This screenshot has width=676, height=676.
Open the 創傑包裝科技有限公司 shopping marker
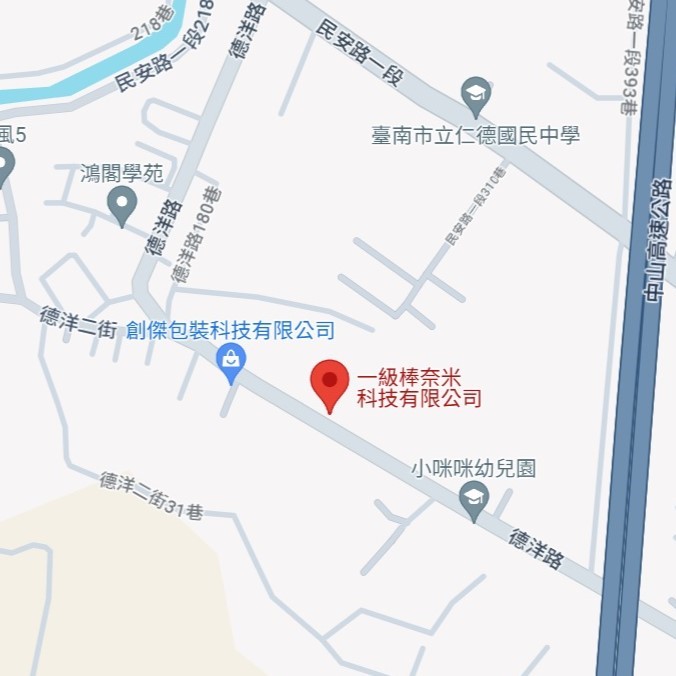click(x=231, y=362)
